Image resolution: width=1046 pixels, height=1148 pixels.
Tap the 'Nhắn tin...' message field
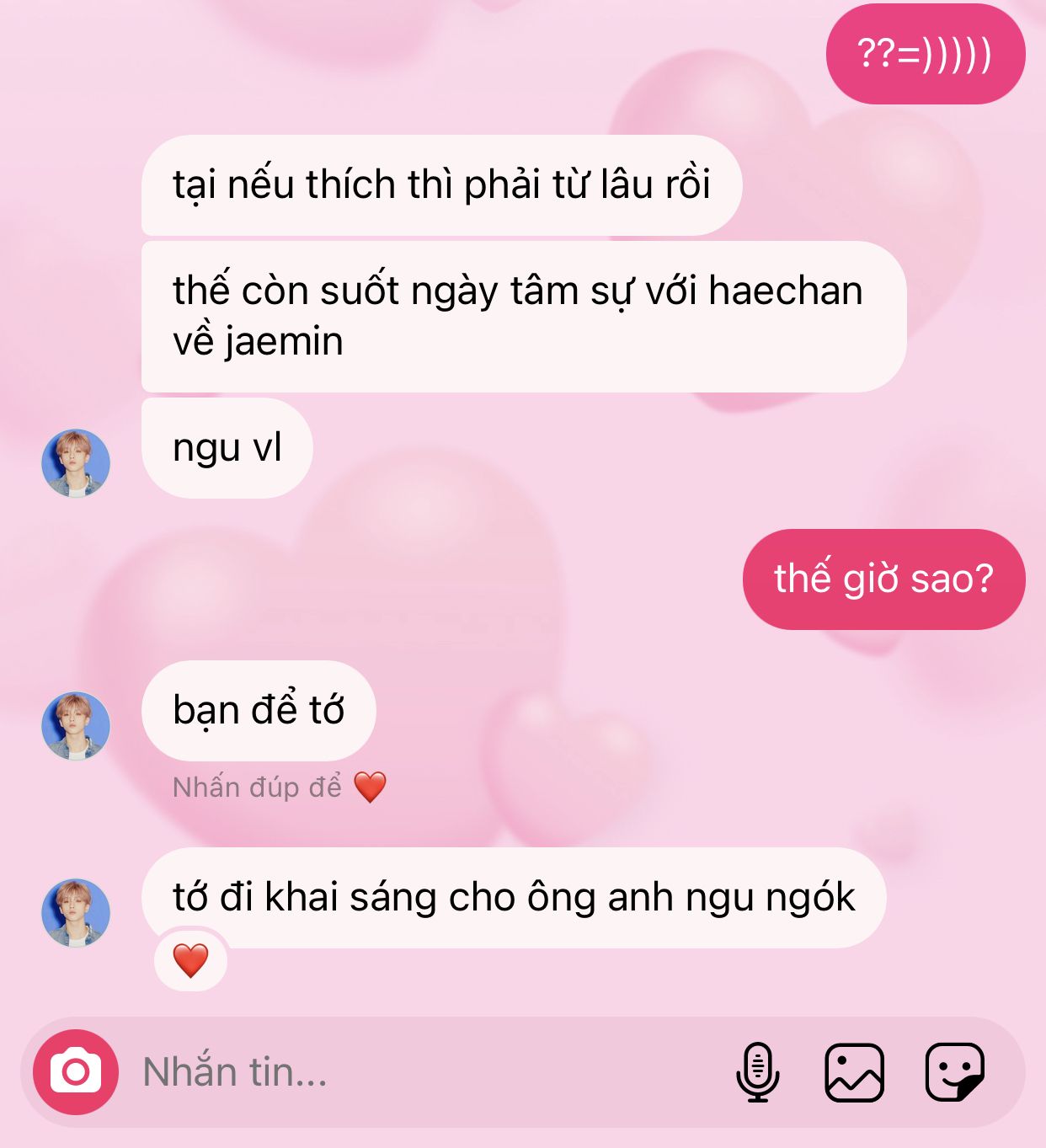click(421, 1071)
